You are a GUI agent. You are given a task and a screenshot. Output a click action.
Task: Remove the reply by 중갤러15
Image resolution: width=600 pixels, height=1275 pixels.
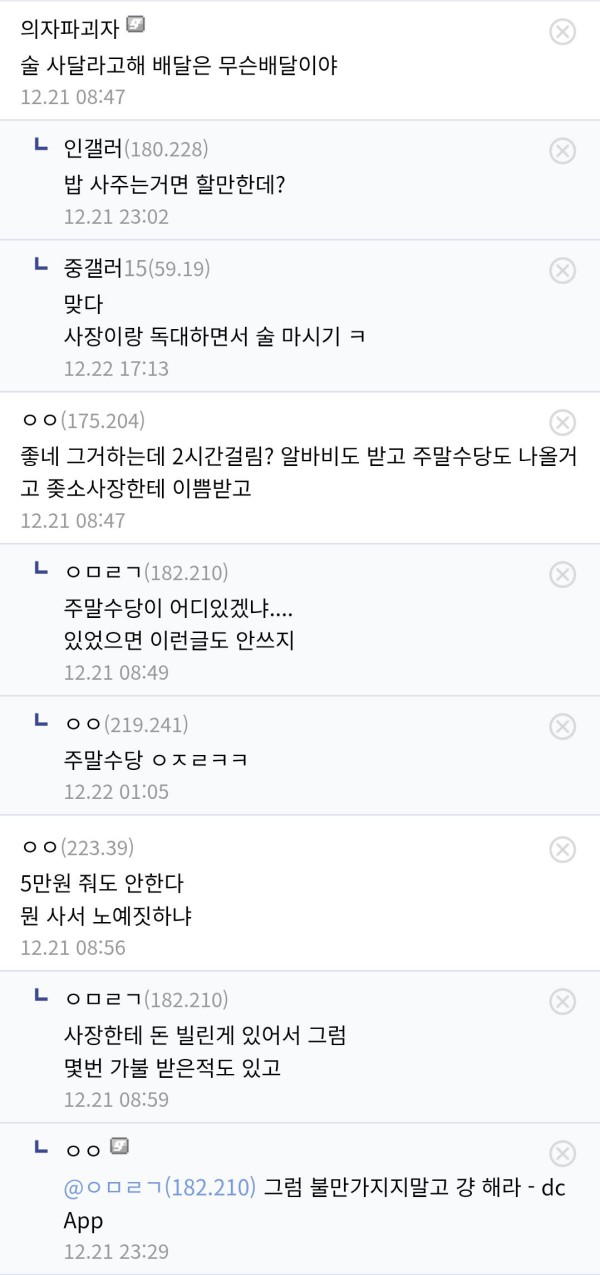[563, 269]
